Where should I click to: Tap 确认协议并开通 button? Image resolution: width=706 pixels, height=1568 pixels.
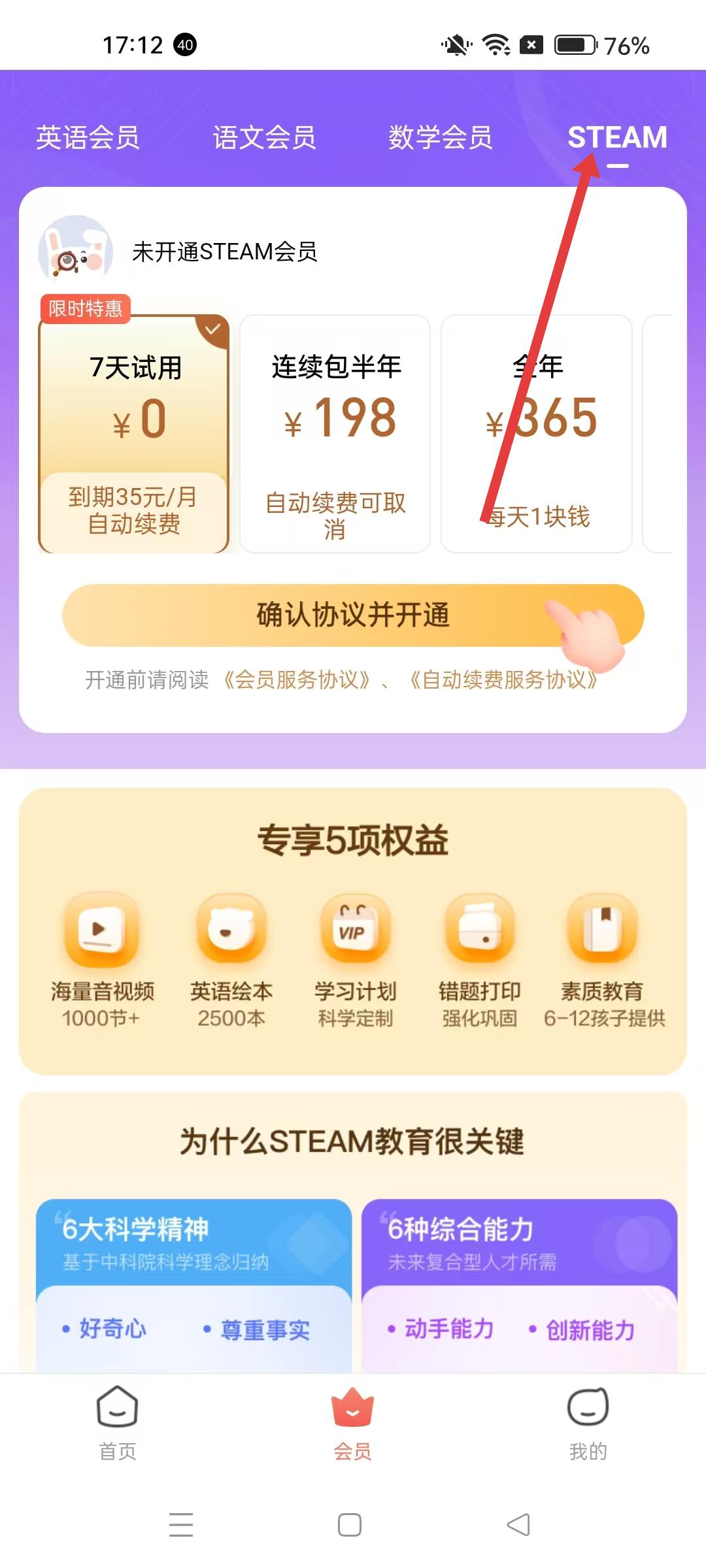point(353,615)
